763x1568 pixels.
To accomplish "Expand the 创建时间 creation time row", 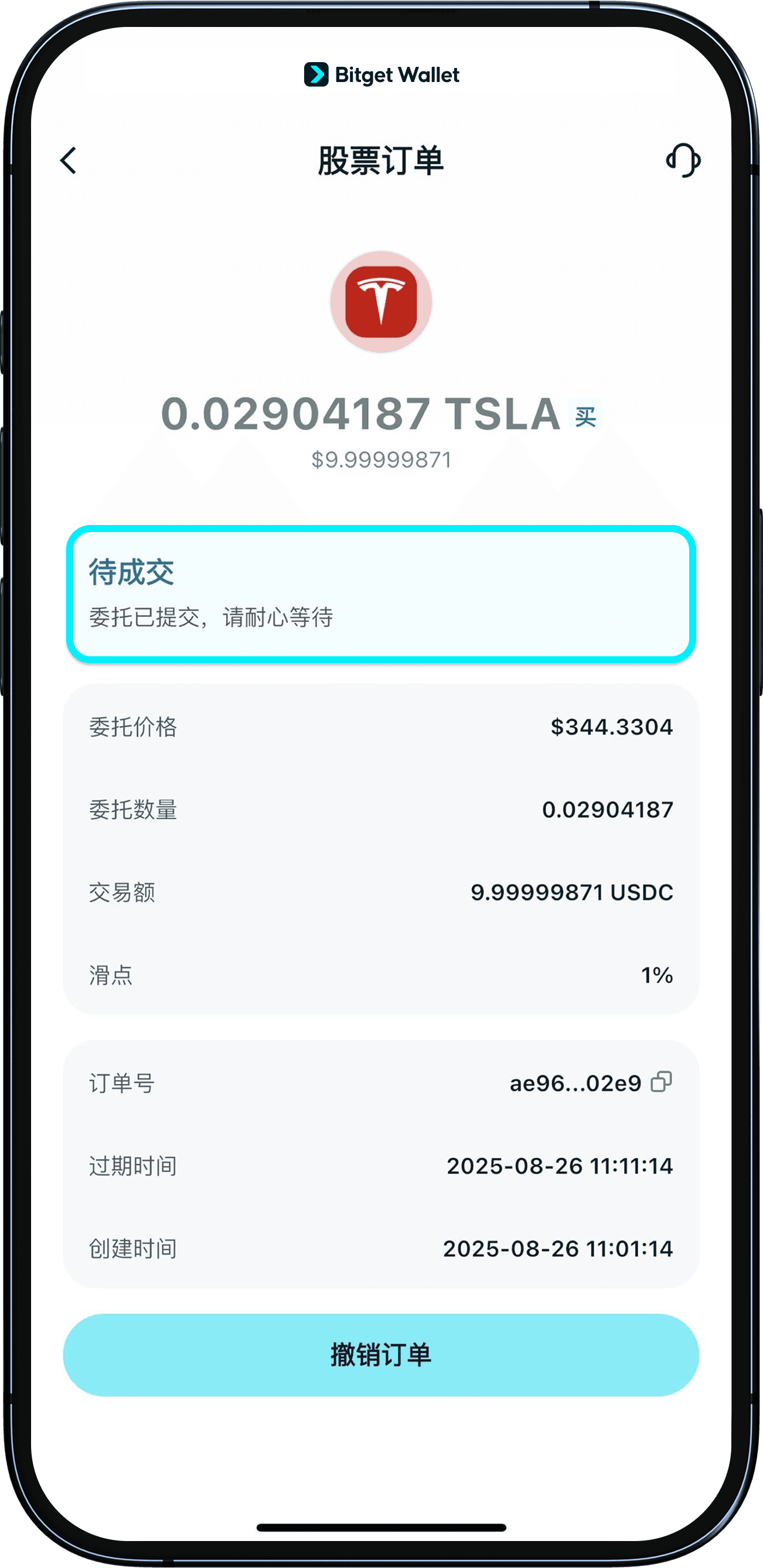I will [382, 1250].
